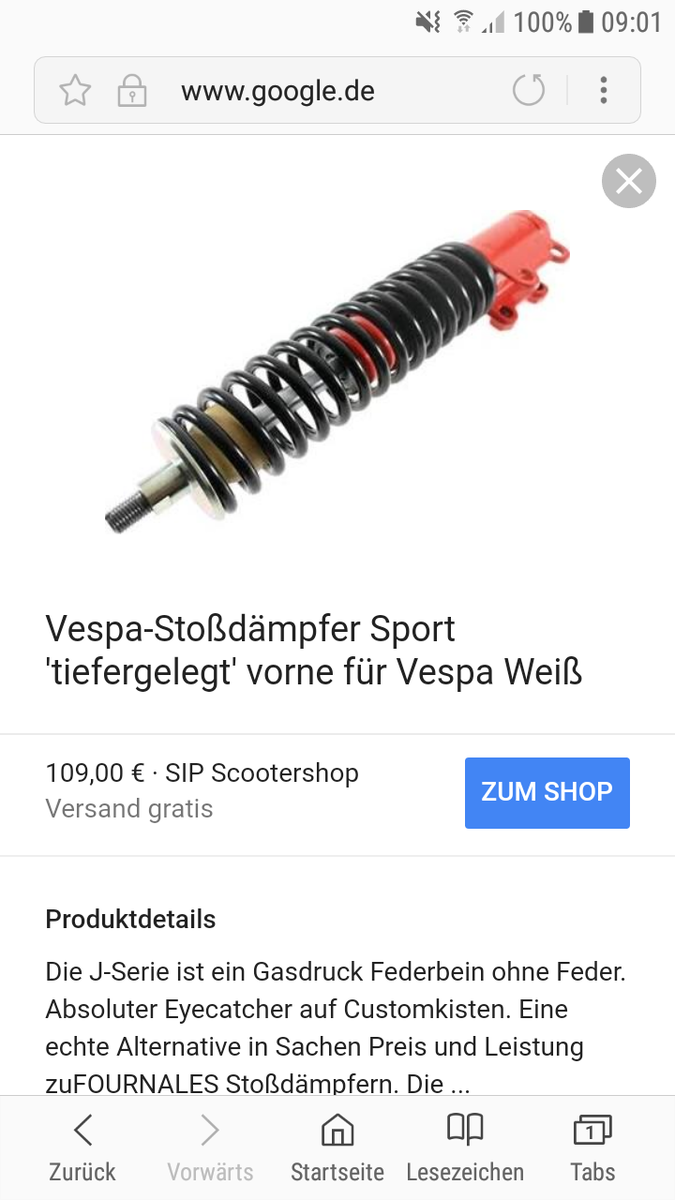Close the product detail view
The height and width of the screenshot is (1200, 675).
[x=628, y=182]
